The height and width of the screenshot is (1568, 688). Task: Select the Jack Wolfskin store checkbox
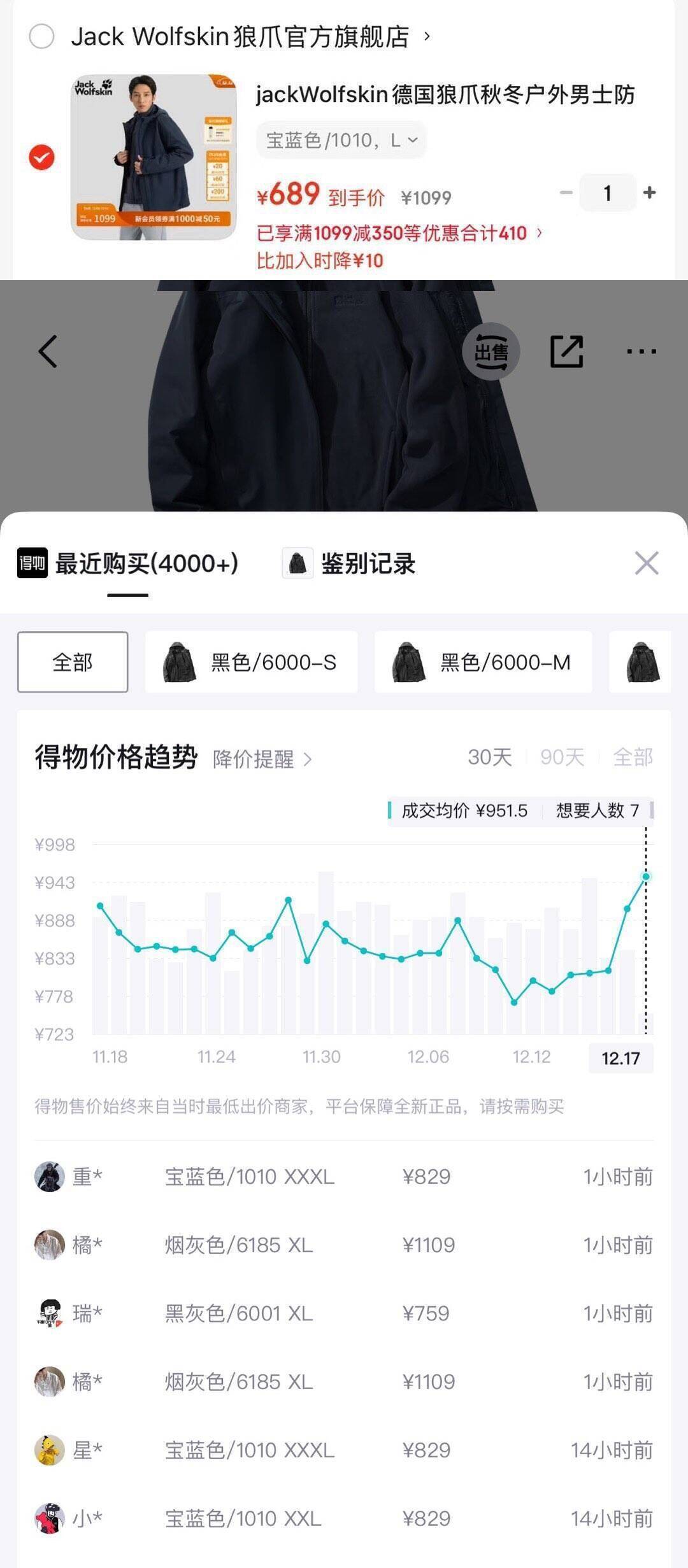tap(42, 36)
